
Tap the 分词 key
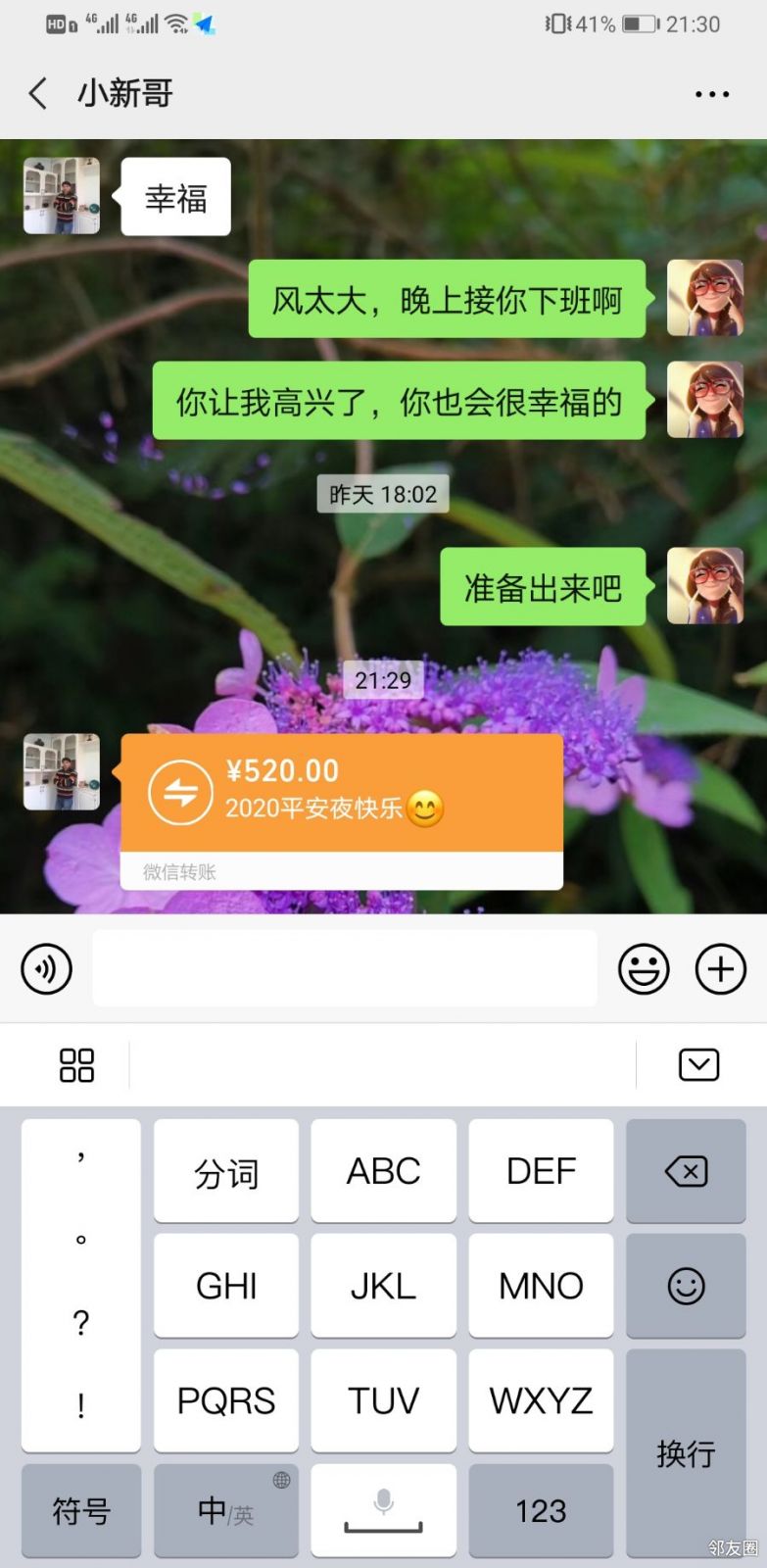pos(226,1171)
